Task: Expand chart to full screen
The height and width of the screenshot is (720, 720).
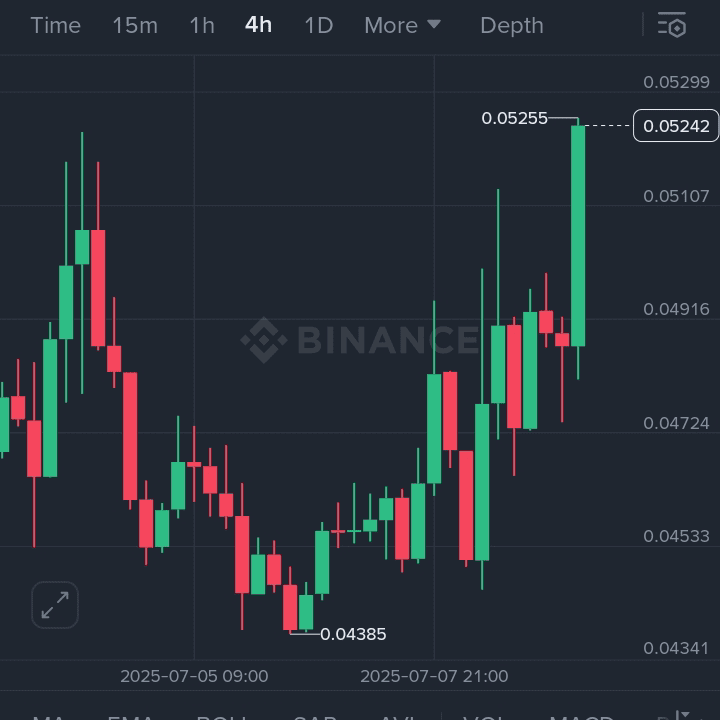Action: click(x=55, y=604)
